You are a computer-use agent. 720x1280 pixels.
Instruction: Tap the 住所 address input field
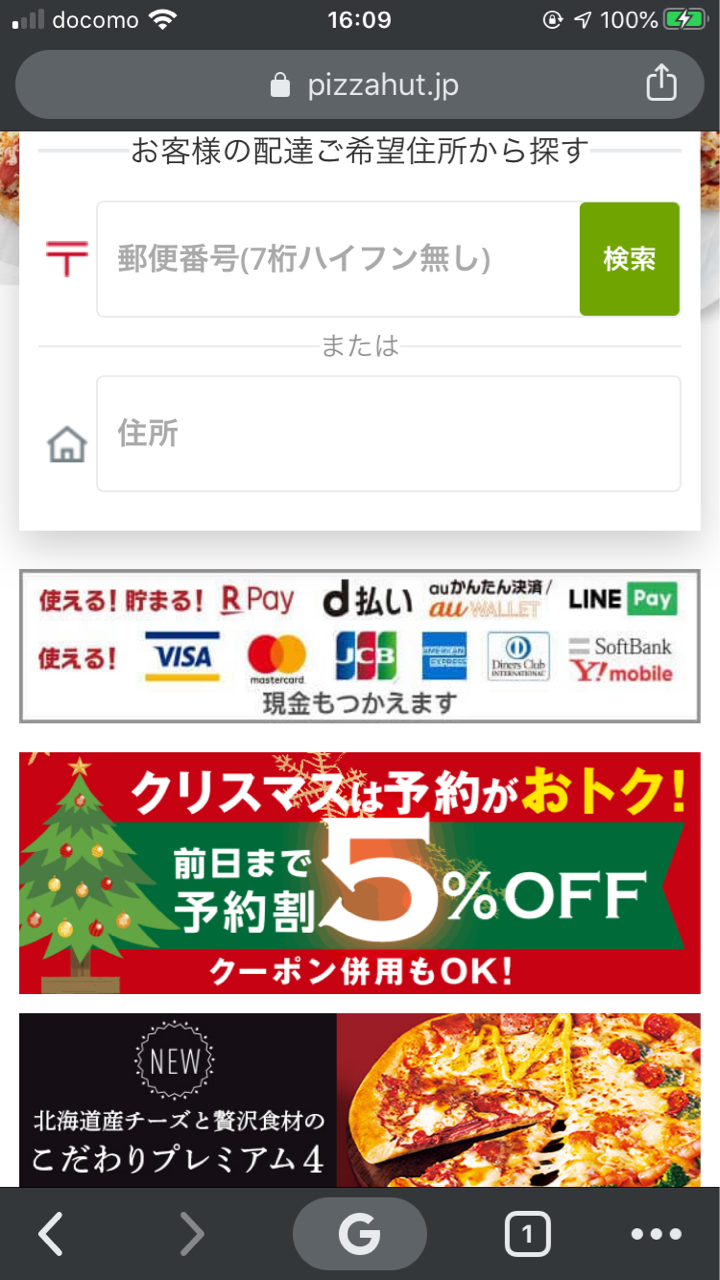pyautogui.click(x=388, y=433)
